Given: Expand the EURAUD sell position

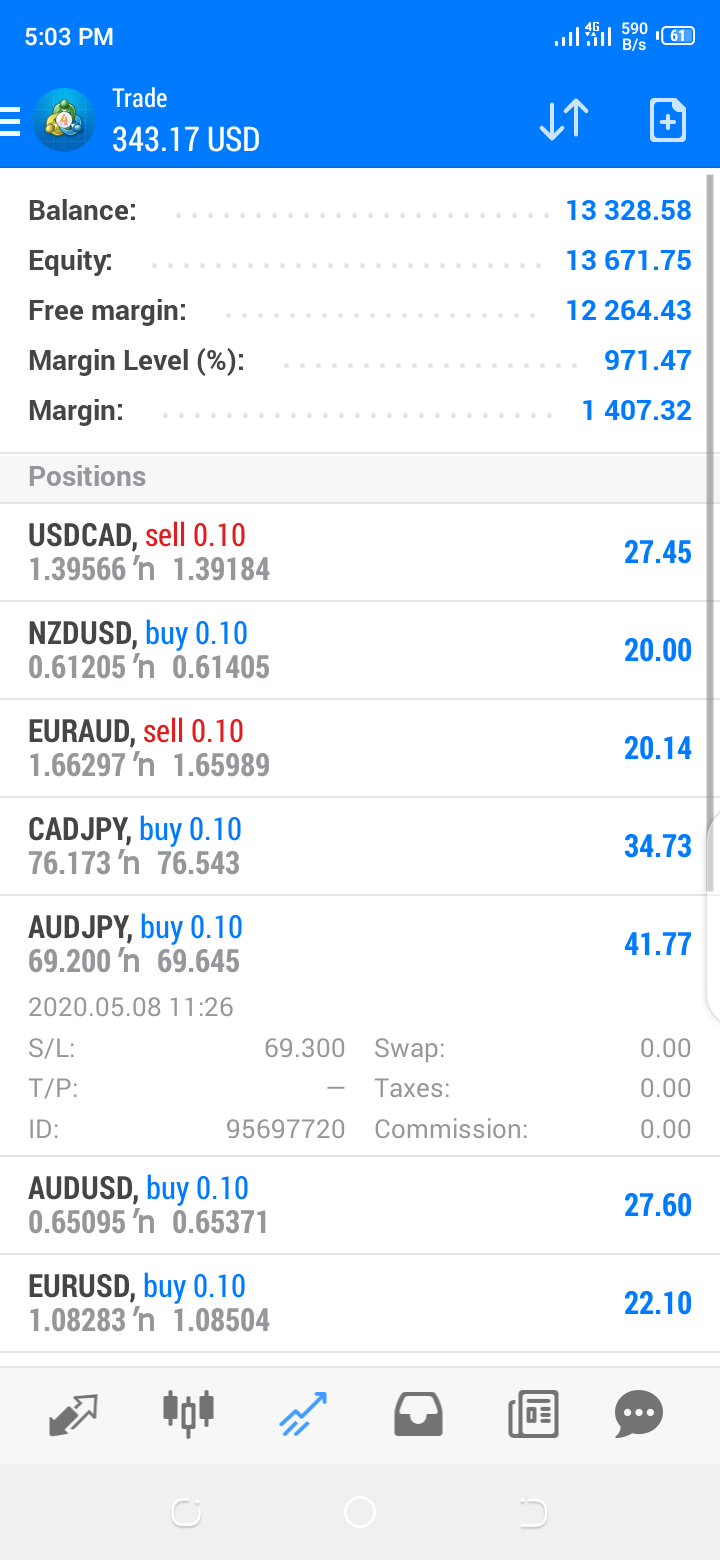Looking at the screenshot, I should [x=360, y=748].
